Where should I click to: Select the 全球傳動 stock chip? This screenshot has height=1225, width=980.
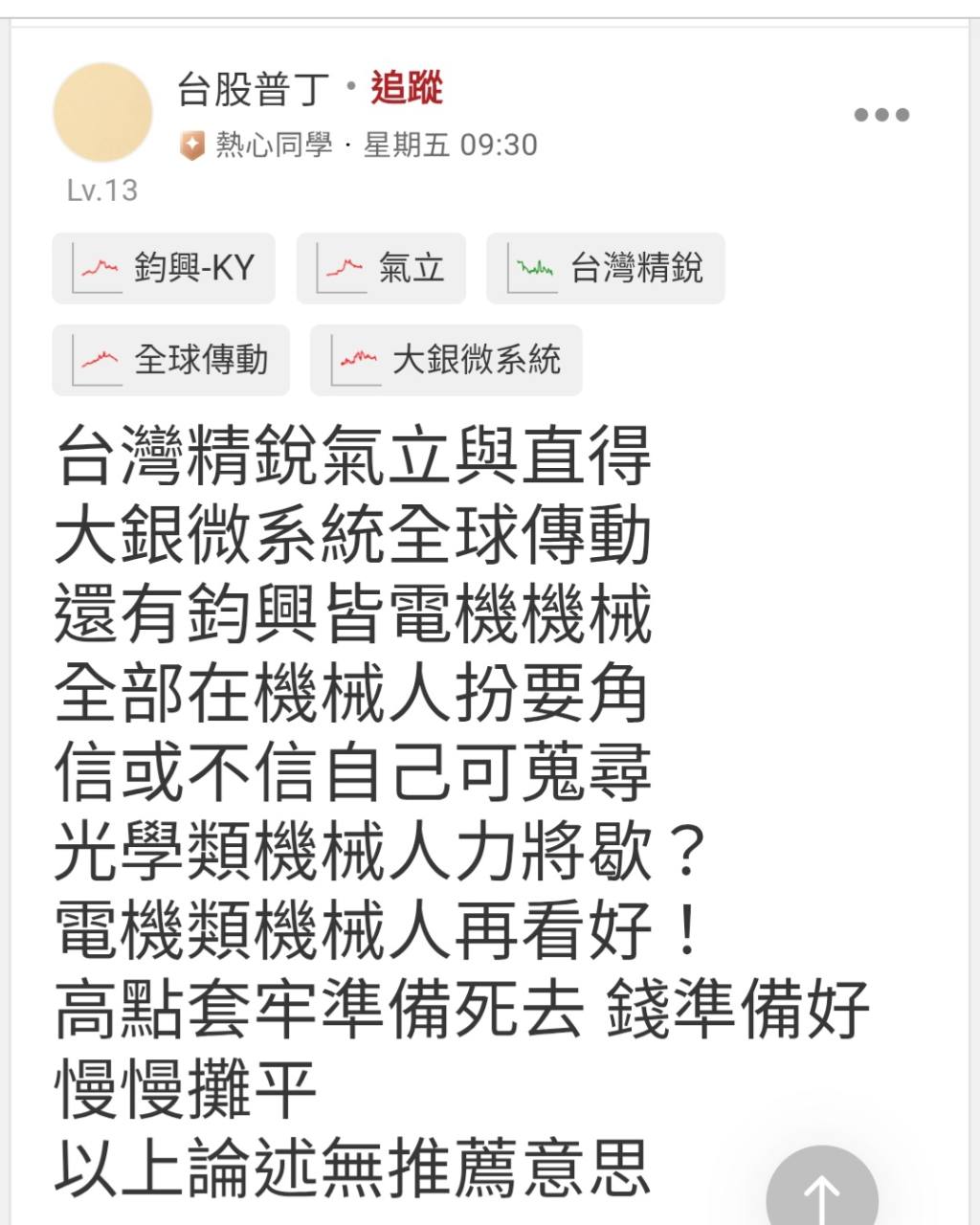click(170, 360)
